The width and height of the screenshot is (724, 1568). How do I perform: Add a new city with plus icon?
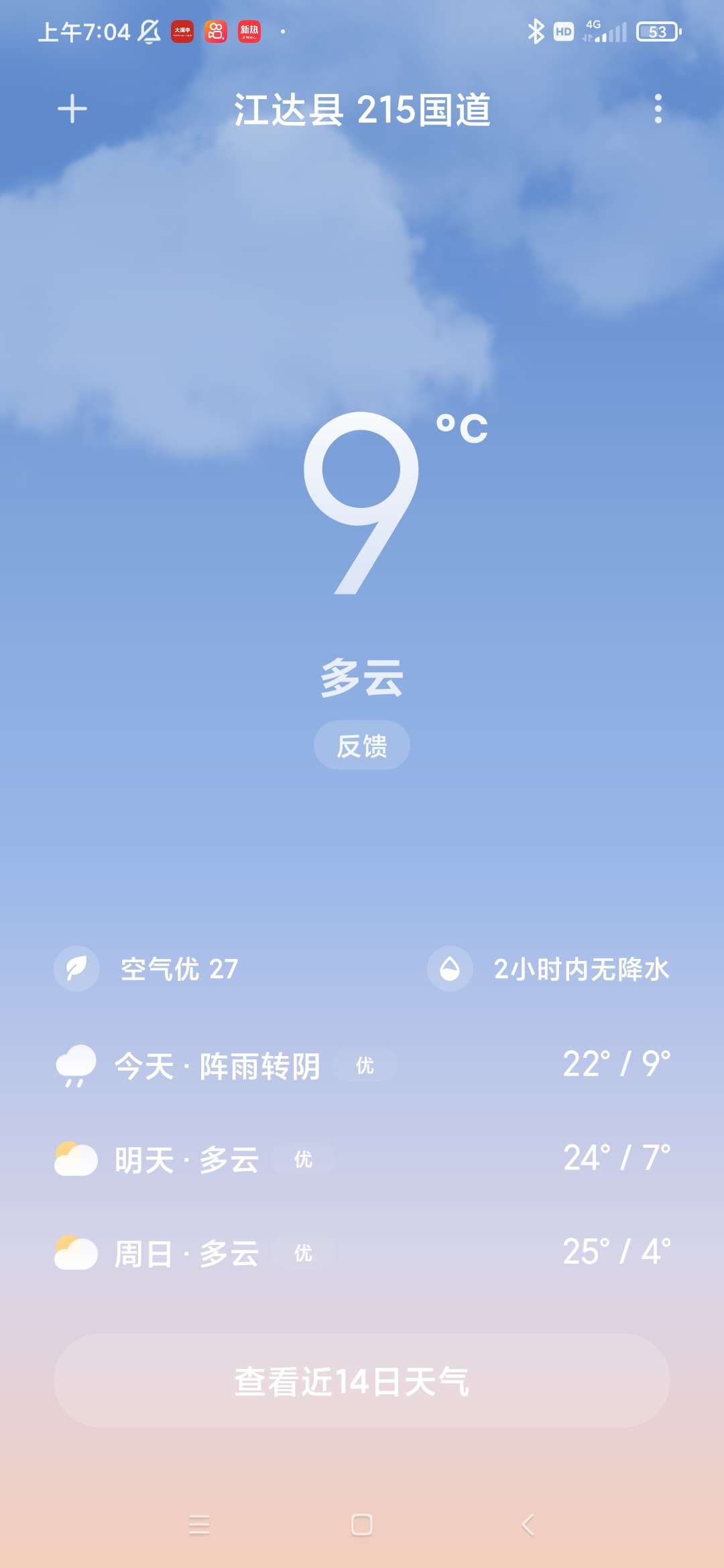point(72,109)
